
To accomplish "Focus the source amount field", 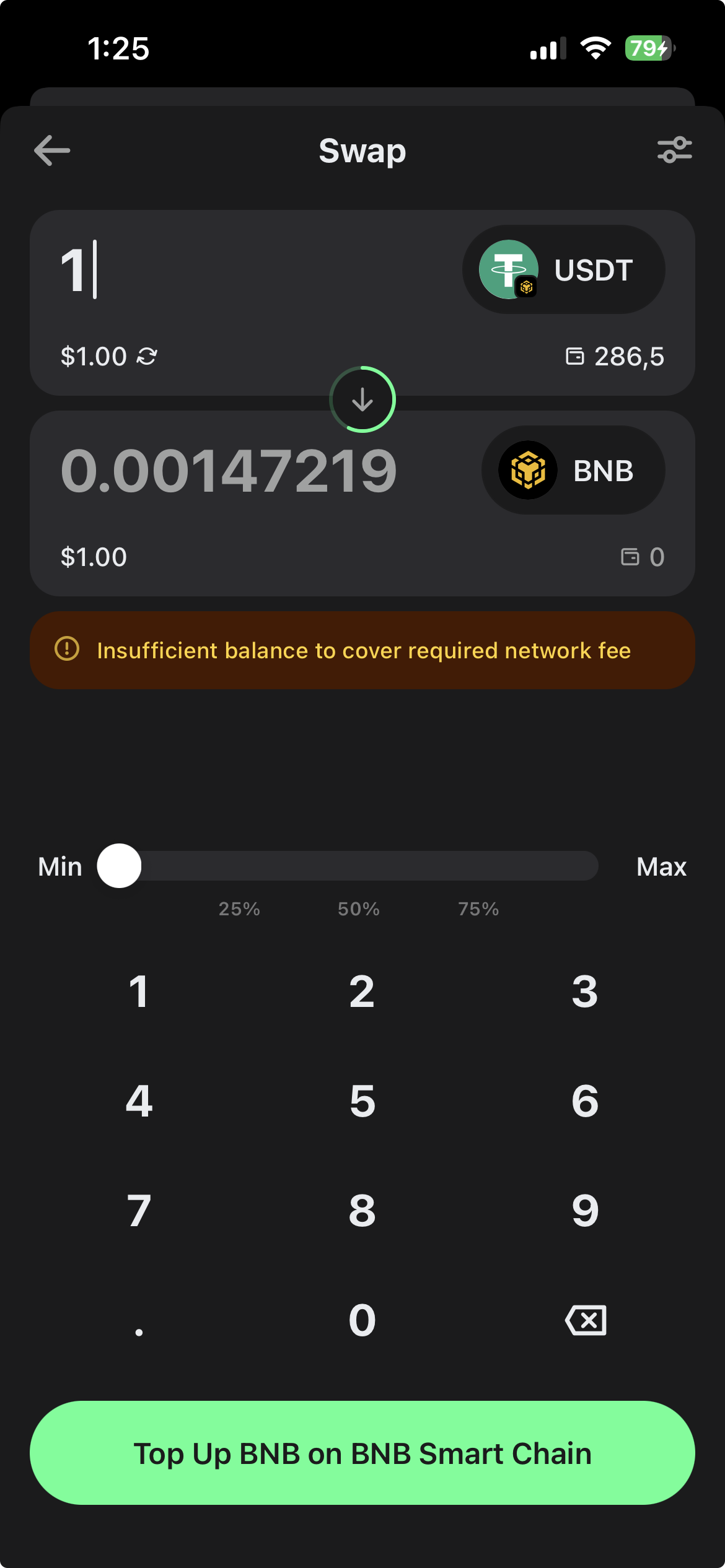I will click(x=248, y=269).
